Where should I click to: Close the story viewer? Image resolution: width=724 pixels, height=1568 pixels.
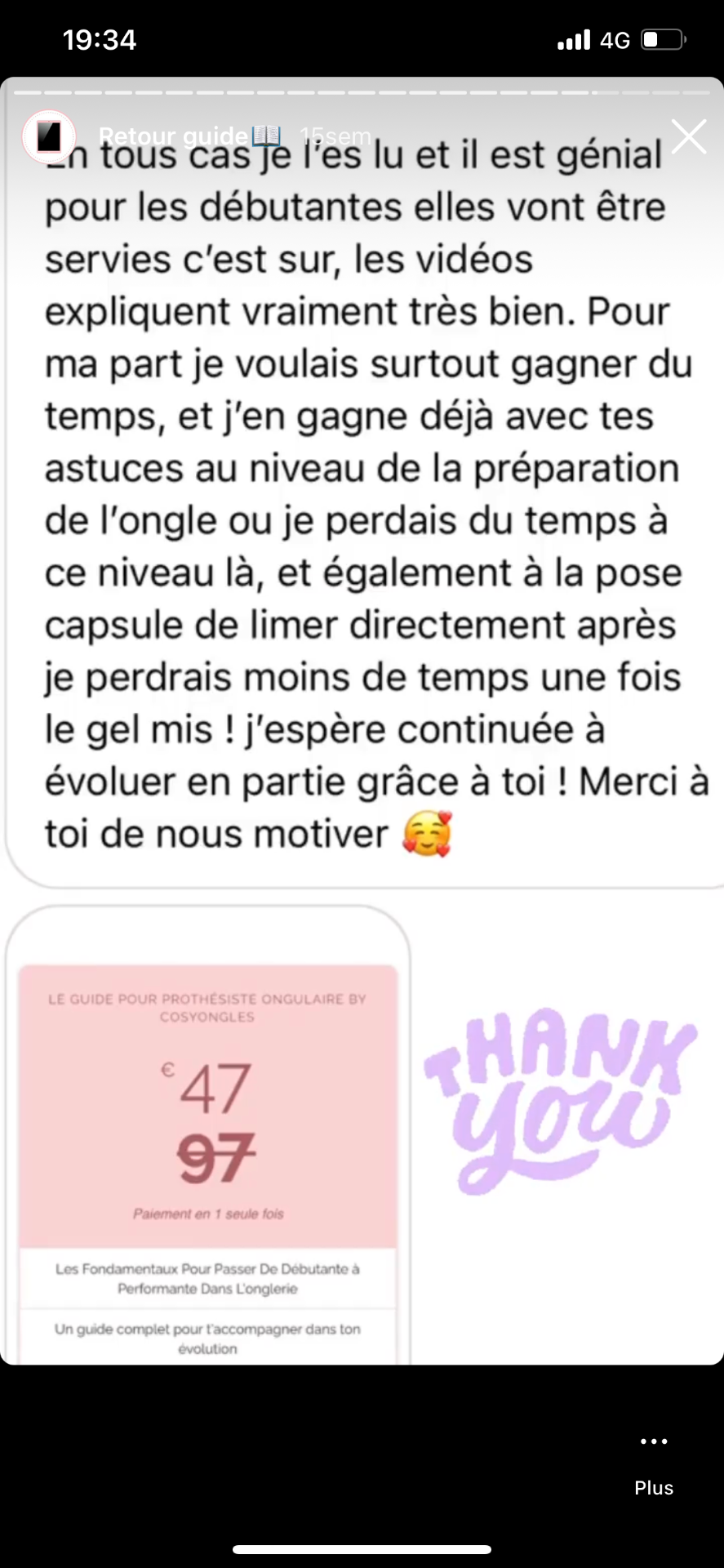click(689, 136)
